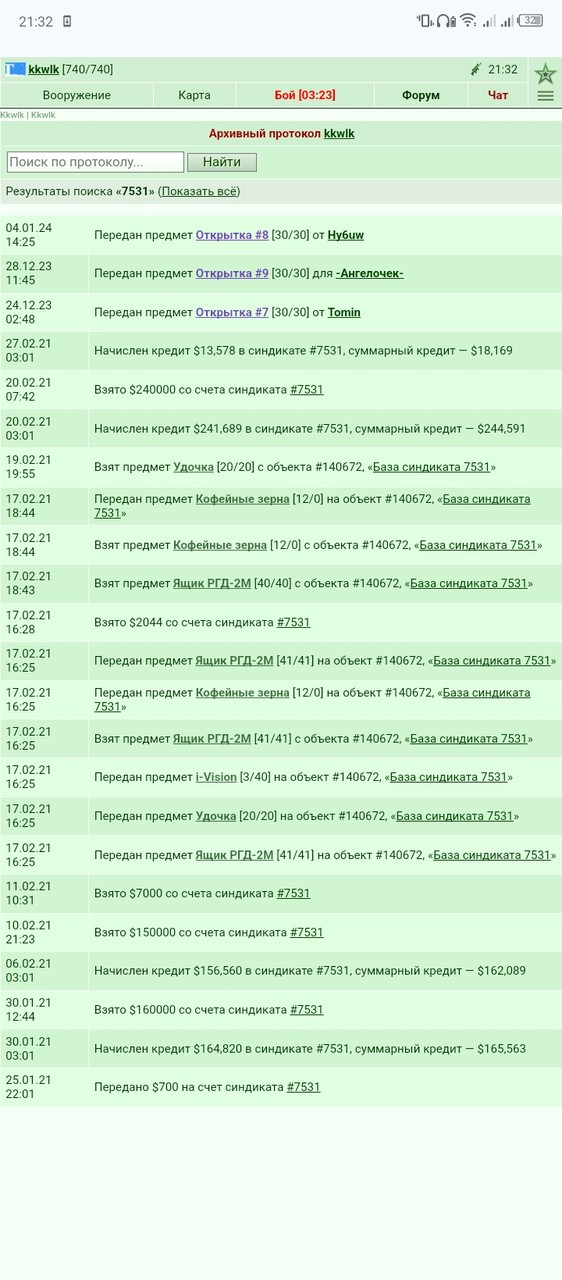The height and width of the screenshot is (1280, 562).
Task: Open the Tomin player profile
Action: (x=344, y=312)
